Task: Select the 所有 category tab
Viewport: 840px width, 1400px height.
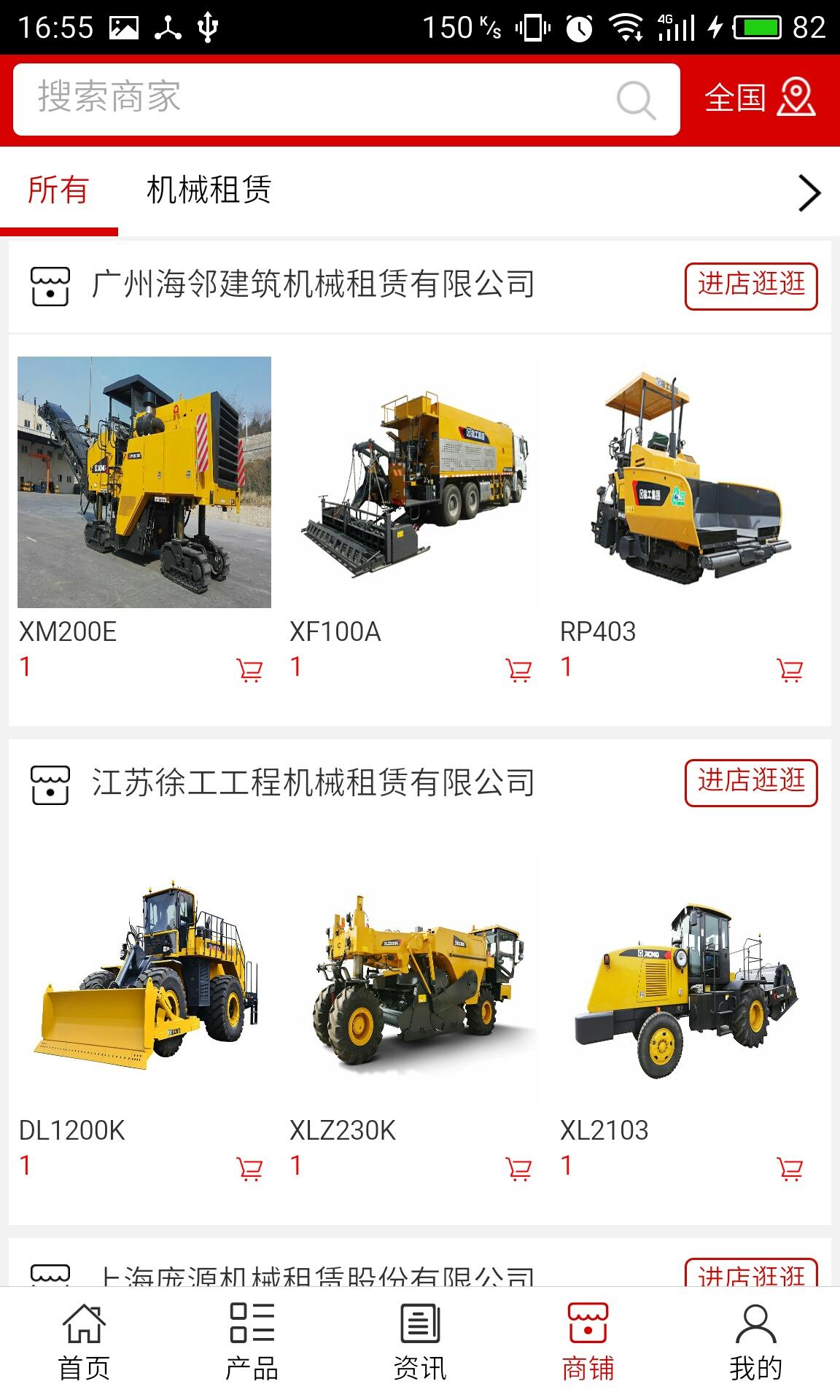Action: [x=58, y=190]
